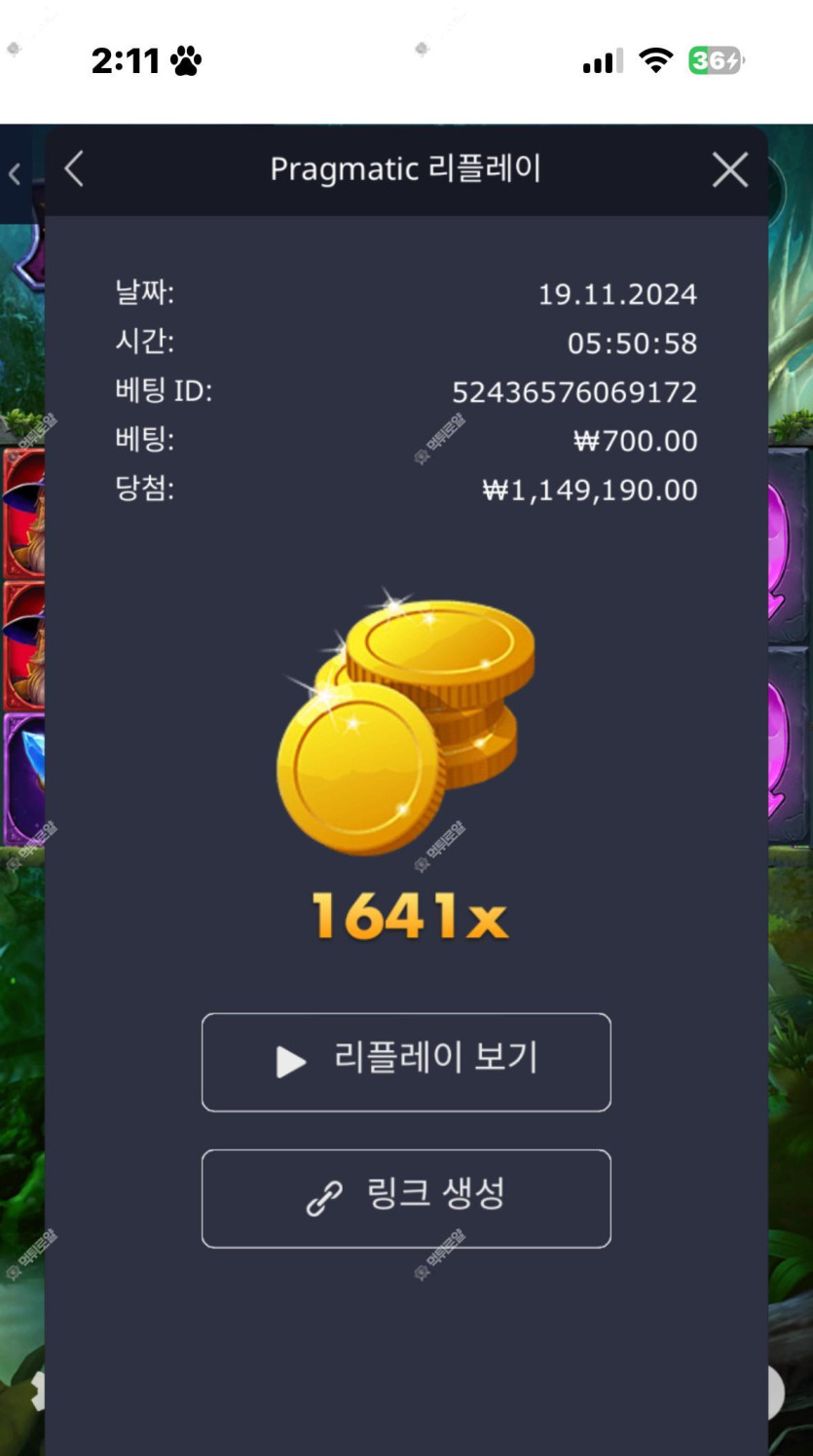The width and height of the screenshot is (813, 1456).
Task: Go back from Pragmatic 리플레이 dialog
Action: tap(75, 169)
